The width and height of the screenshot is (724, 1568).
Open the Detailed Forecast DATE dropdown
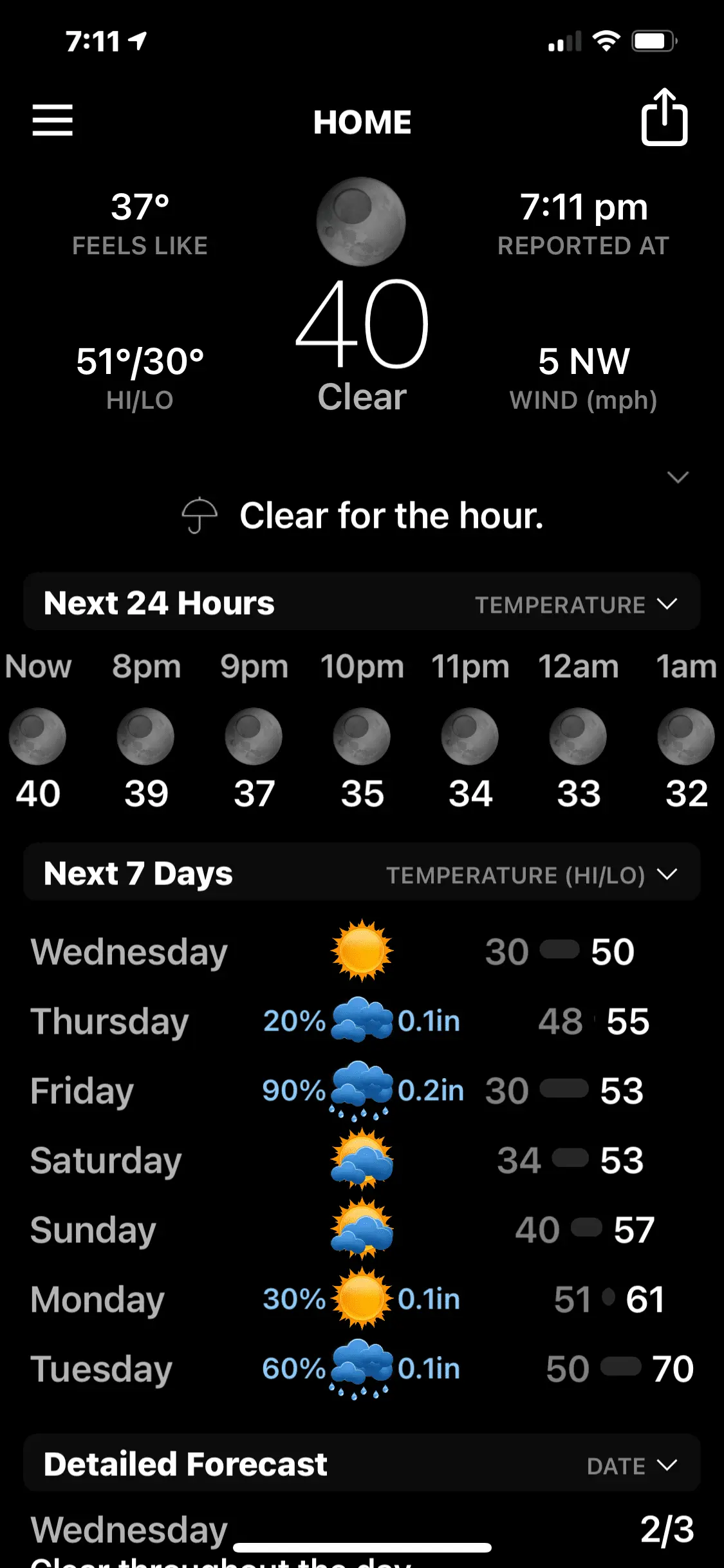coord(631,1466)
